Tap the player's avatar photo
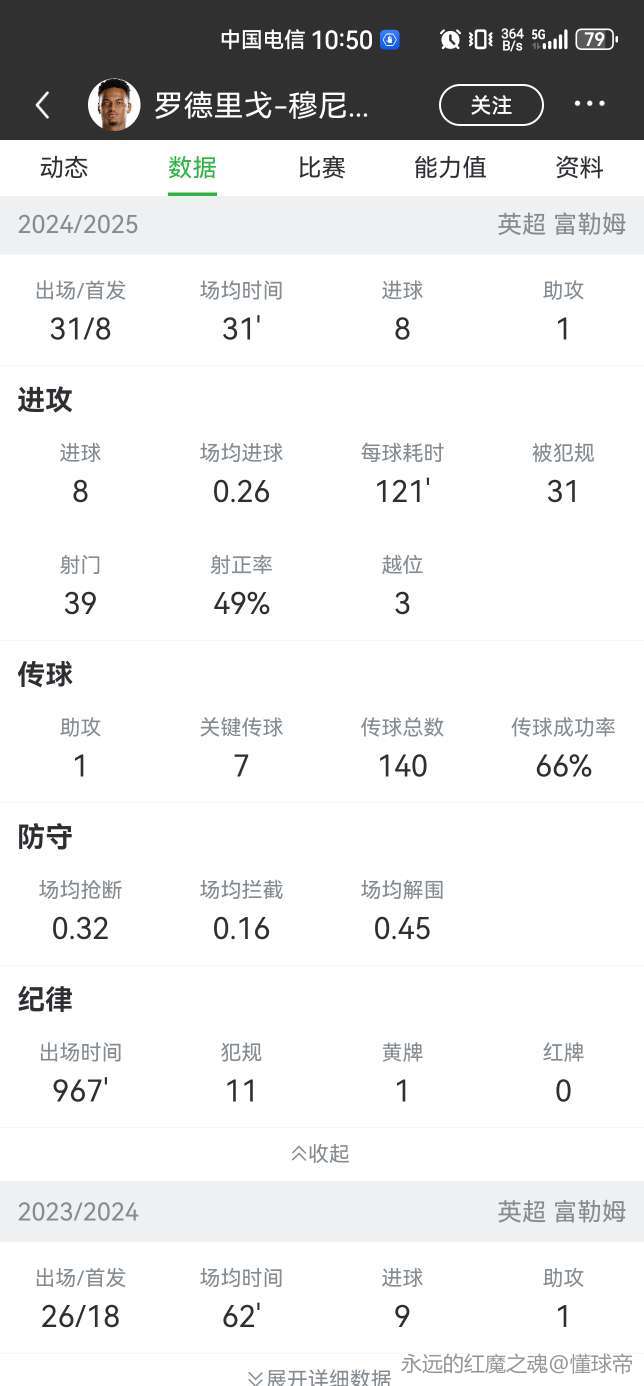The width and height of the screenshot is (644, 1386). click(x=114, y=105)
